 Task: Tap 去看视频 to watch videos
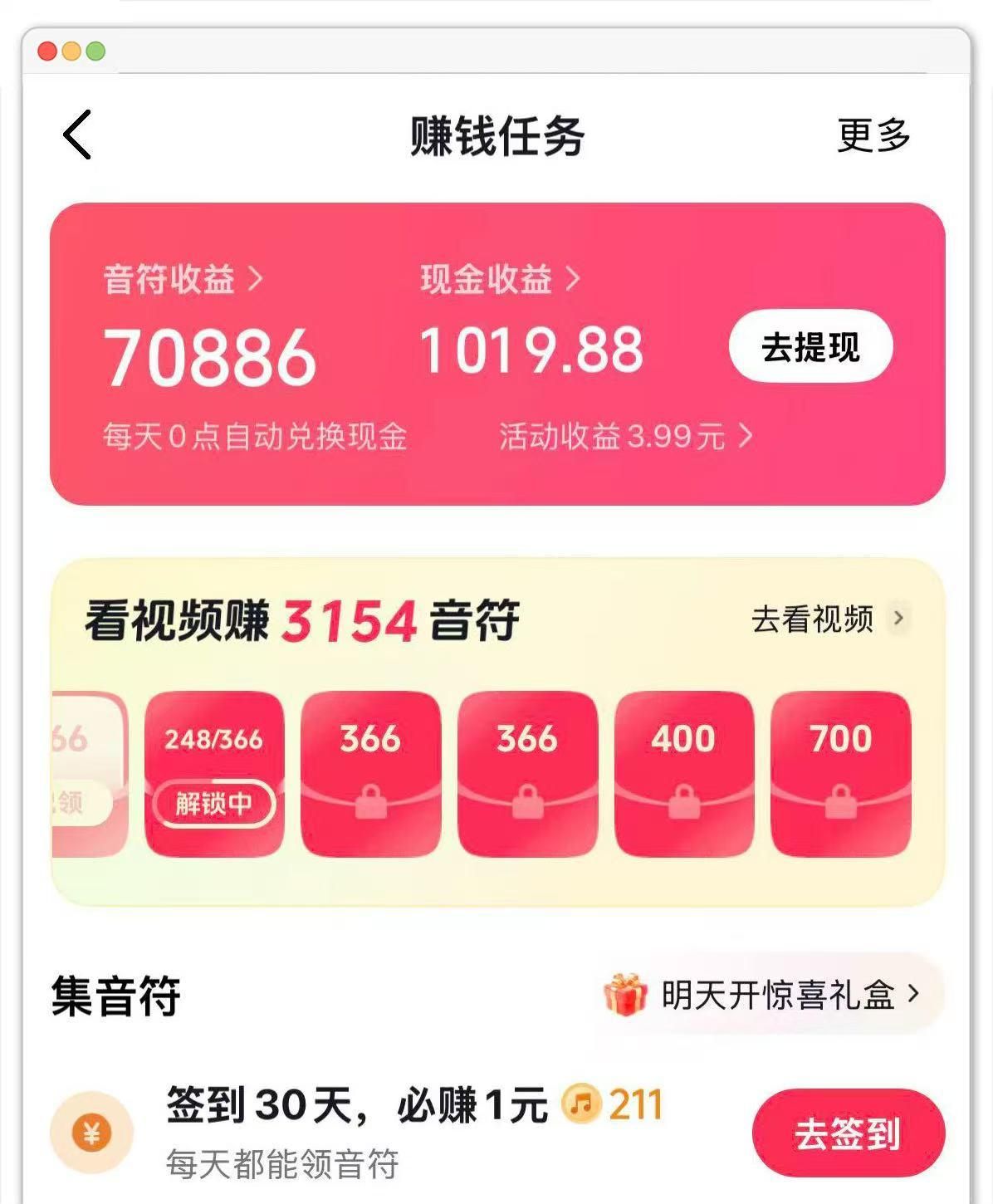click(829, 619)
